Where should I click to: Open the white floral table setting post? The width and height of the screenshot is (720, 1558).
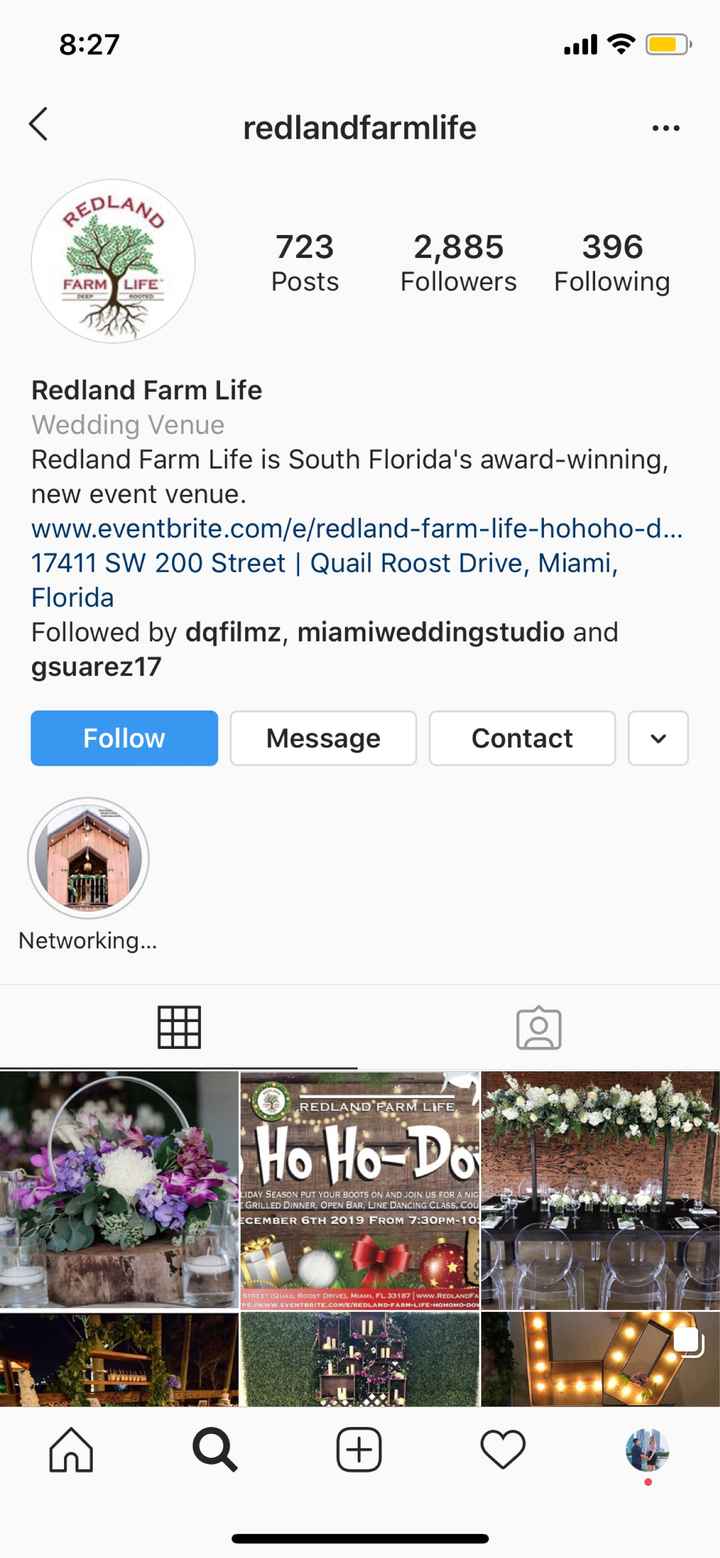click(600, 1189)
